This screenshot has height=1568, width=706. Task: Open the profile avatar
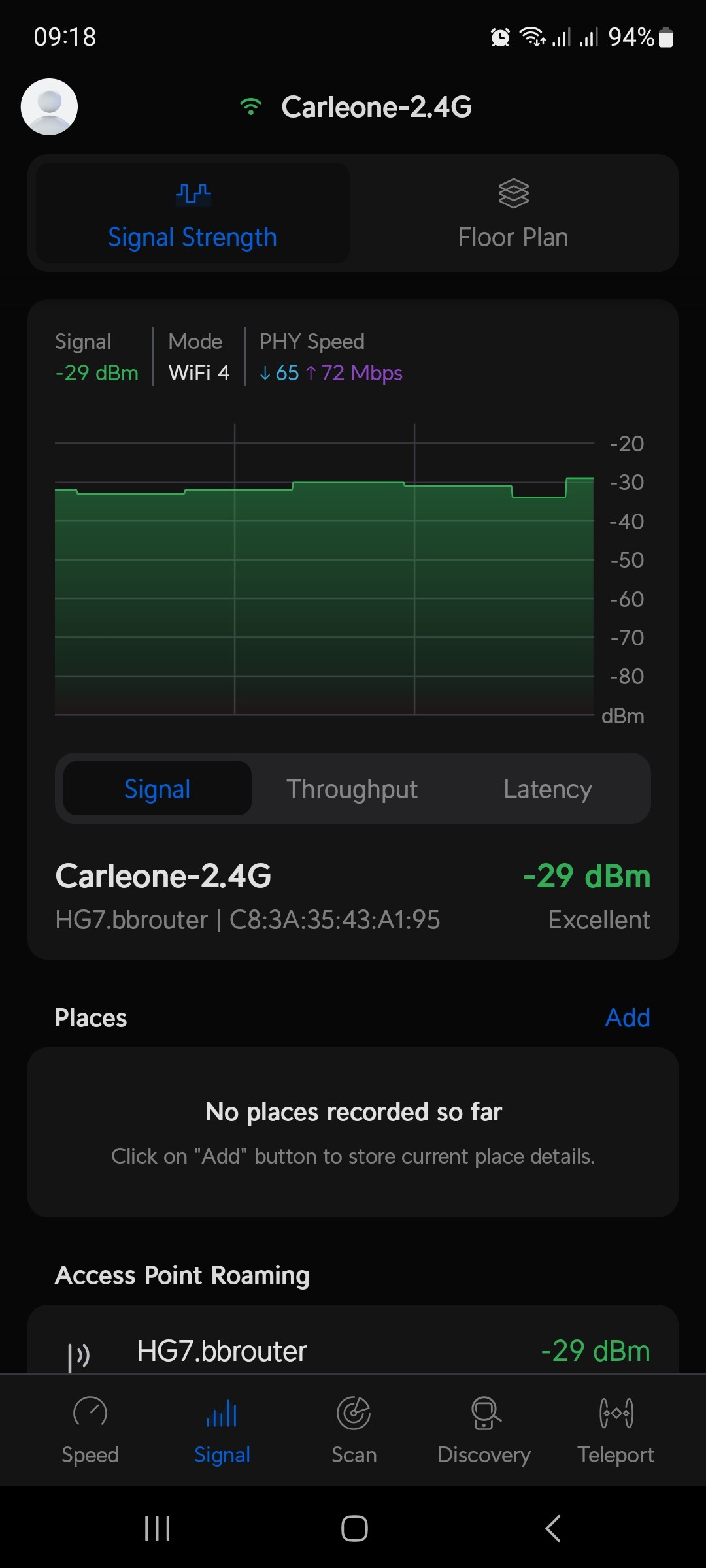tap(49, 106)
